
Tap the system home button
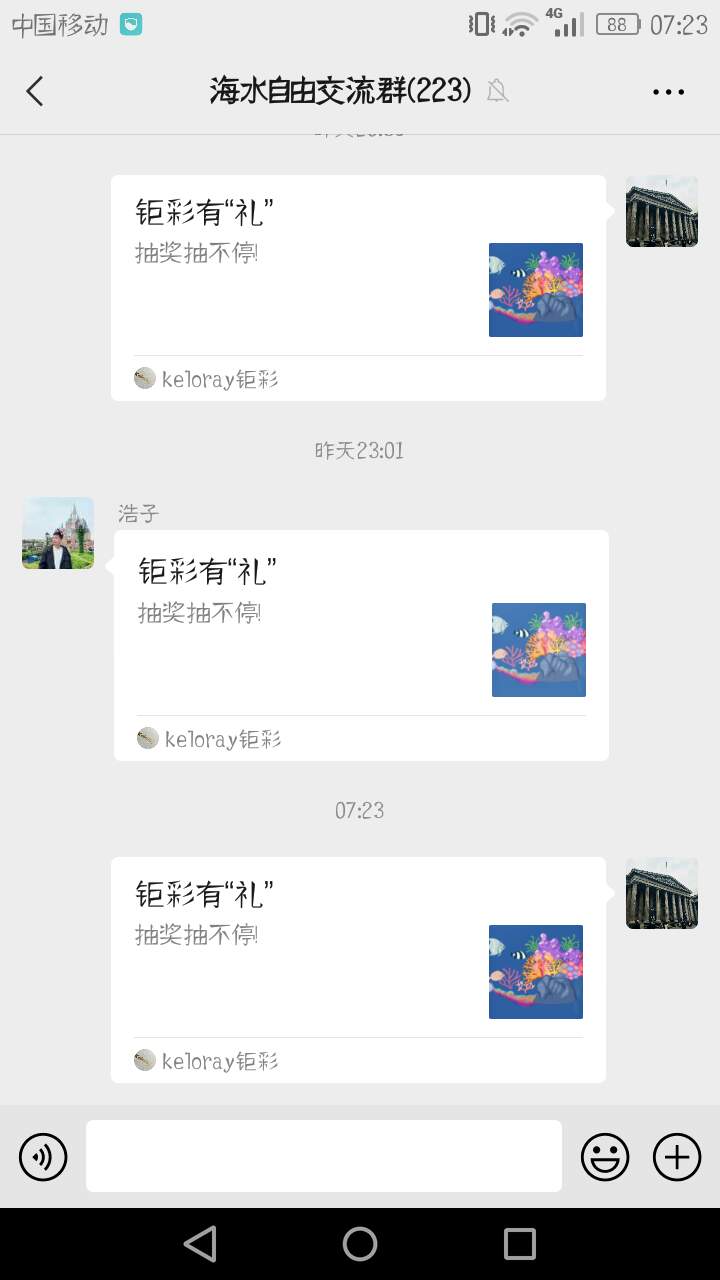click(x=360, y=1244)
